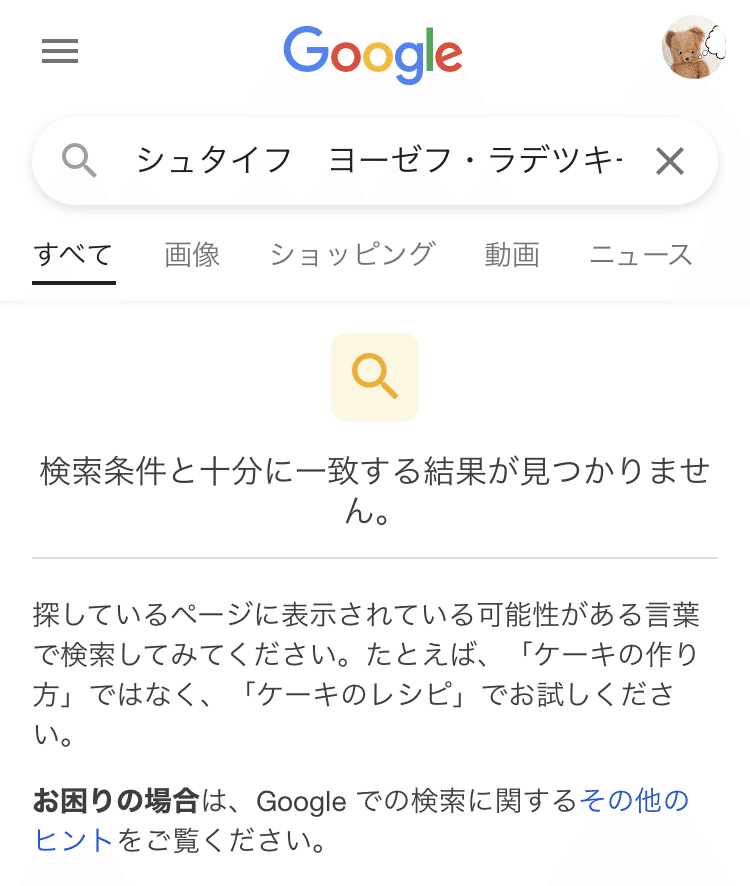Tap the magnifier icon in search box
Image resolution: width=750 pixels, height=886 pixels.
(79, 160)
